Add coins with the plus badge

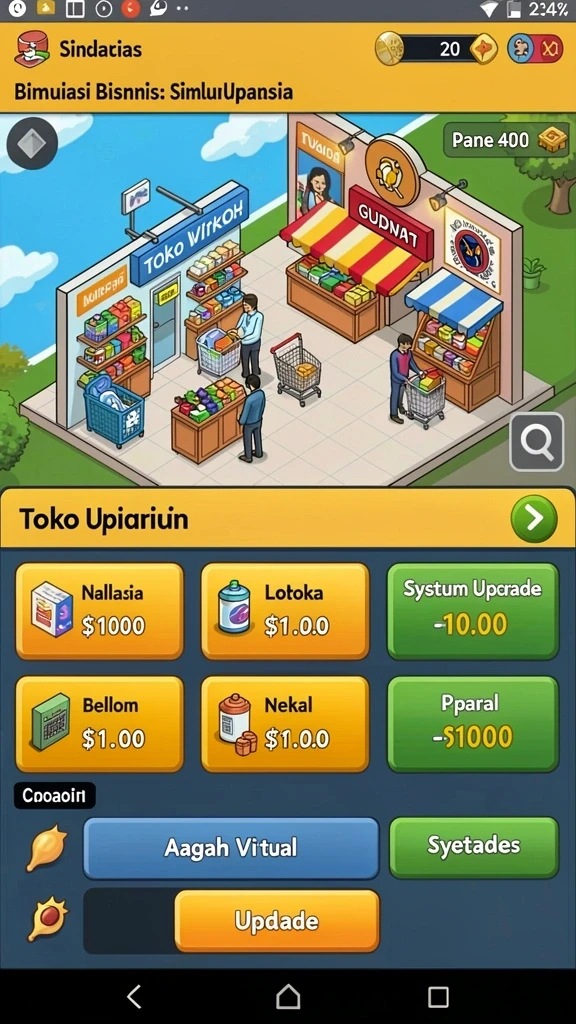pos(484,49)
